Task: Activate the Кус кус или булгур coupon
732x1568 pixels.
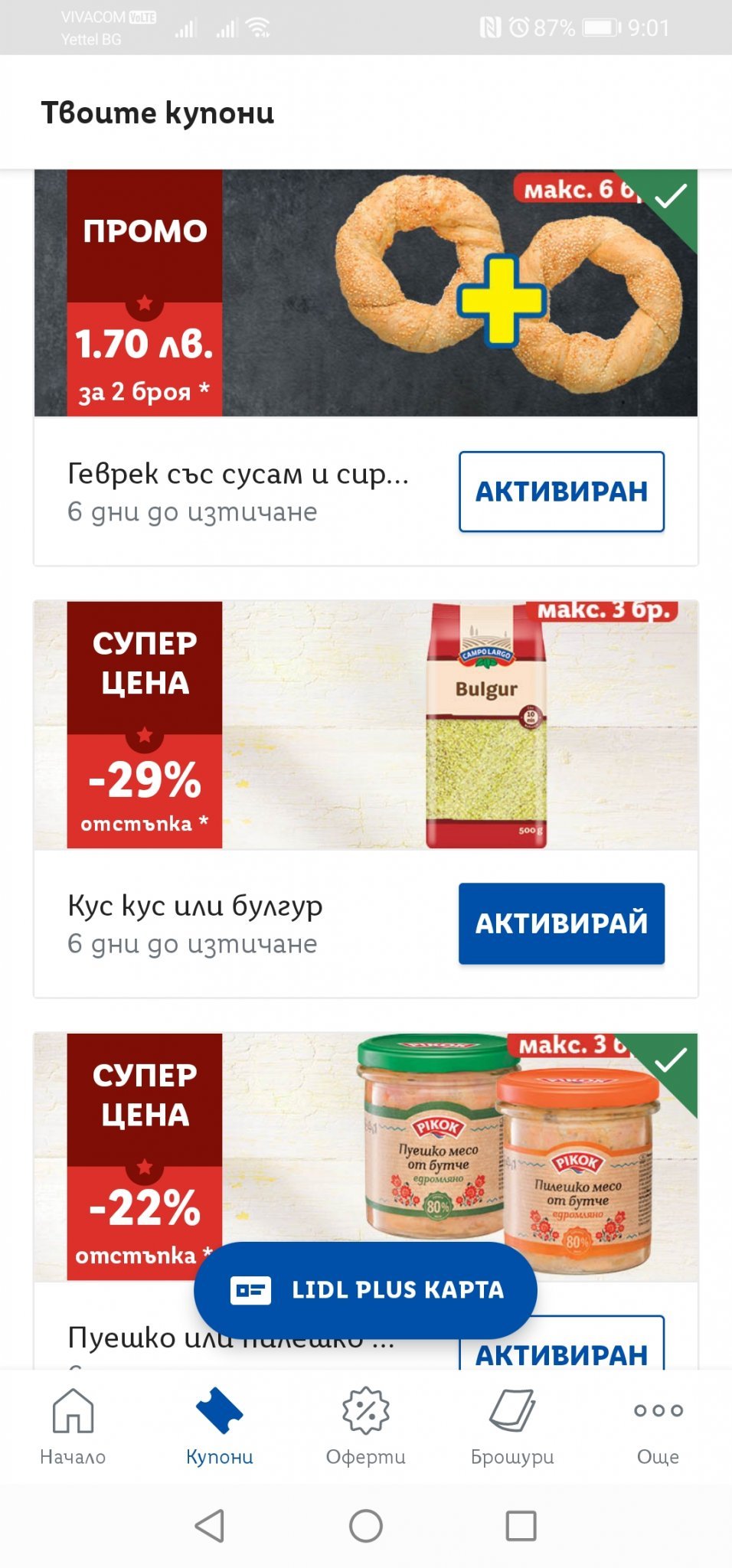Action: pyautogui.click(x=561, y=923)
